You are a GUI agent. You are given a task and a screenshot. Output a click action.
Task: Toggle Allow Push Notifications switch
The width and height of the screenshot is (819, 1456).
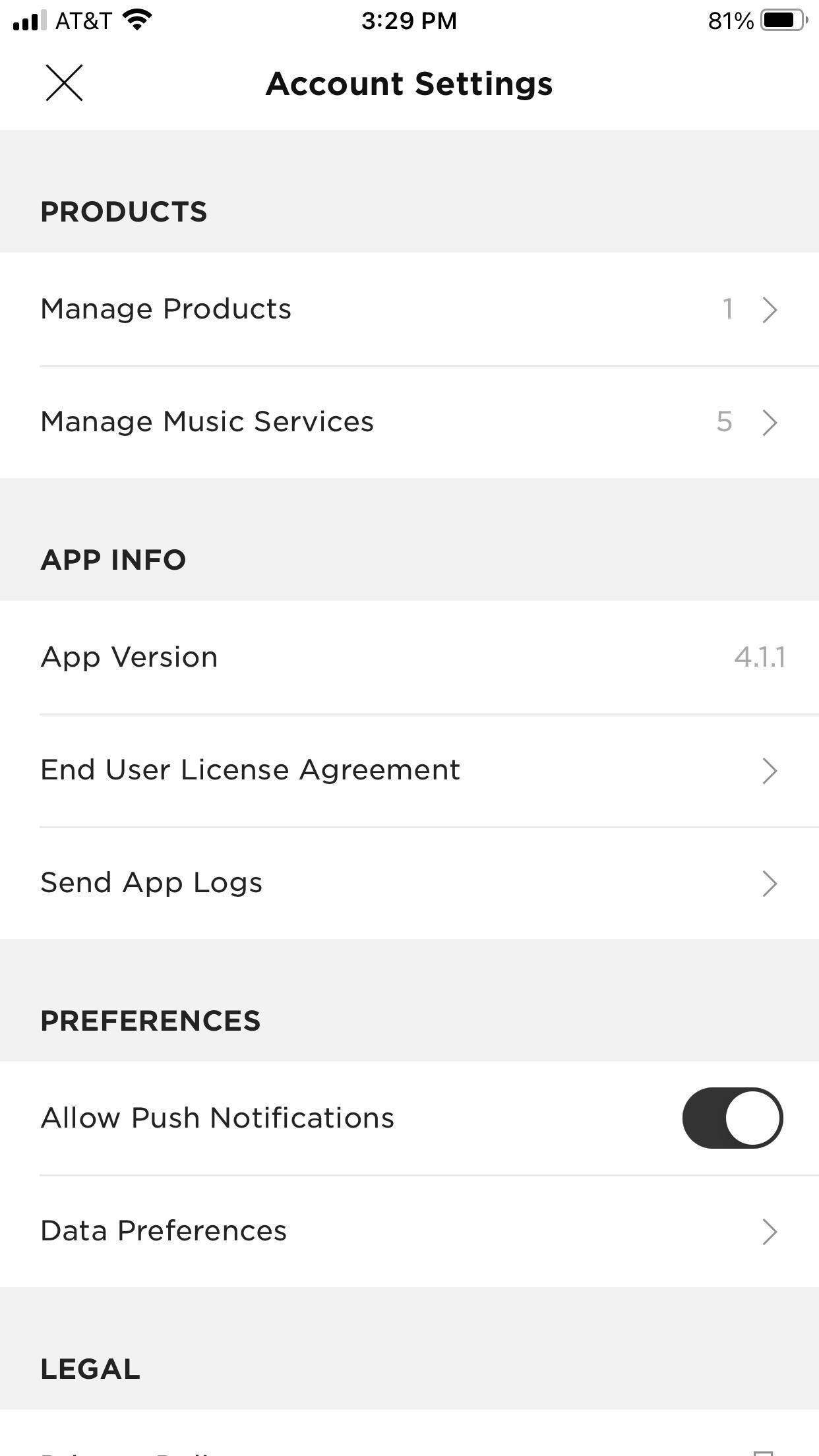pyautogui.click(x=732, y=1118)
